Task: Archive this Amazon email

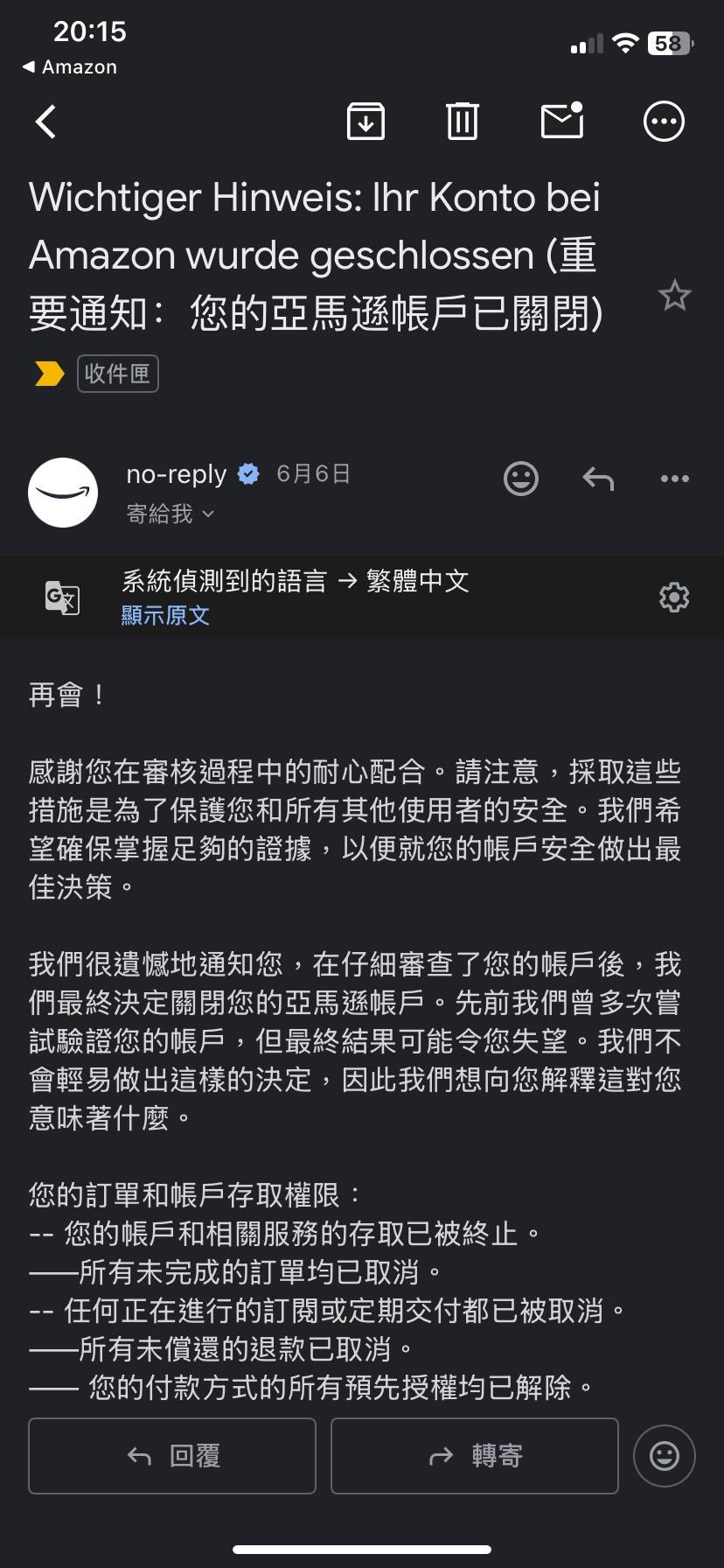Action: click(x=365, y=122)
